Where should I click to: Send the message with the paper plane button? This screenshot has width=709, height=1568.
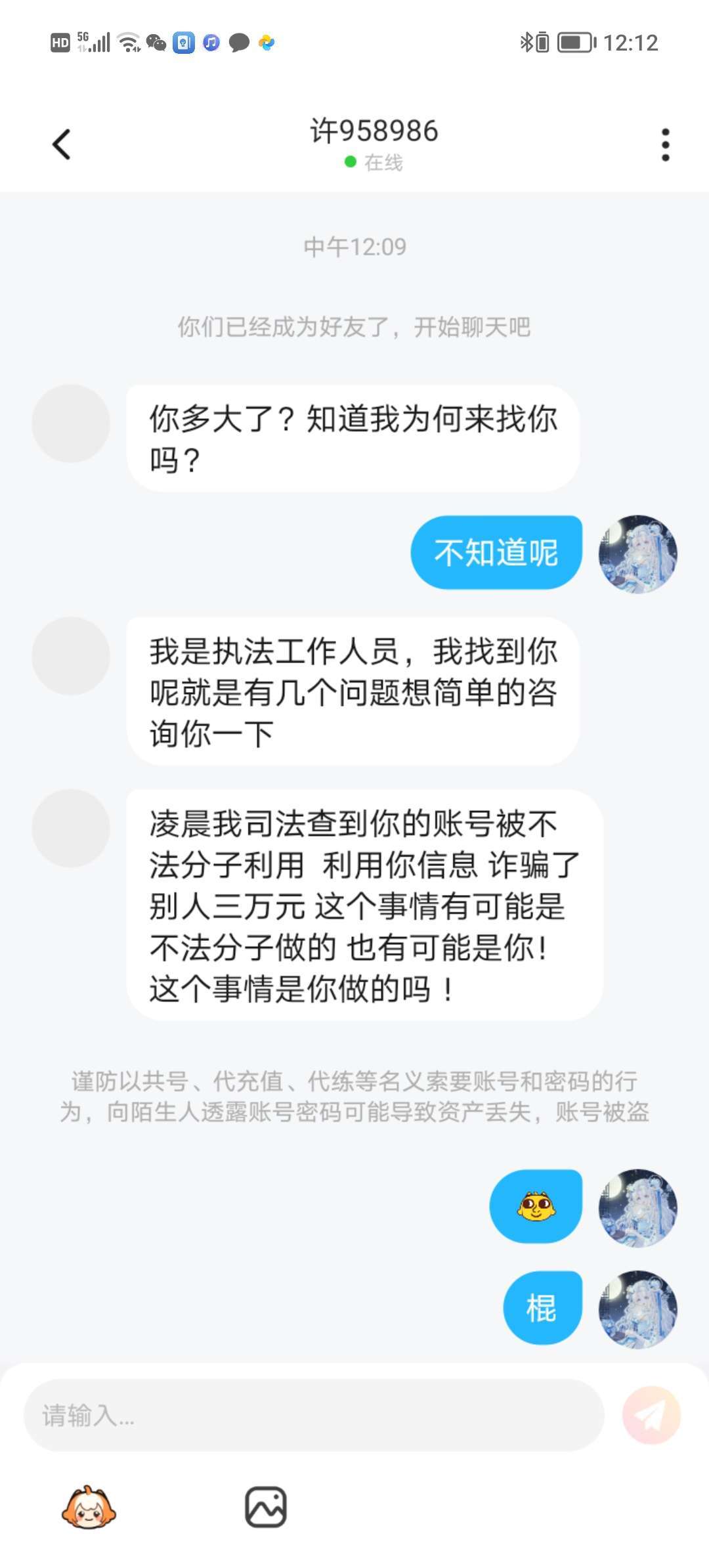651,1415
